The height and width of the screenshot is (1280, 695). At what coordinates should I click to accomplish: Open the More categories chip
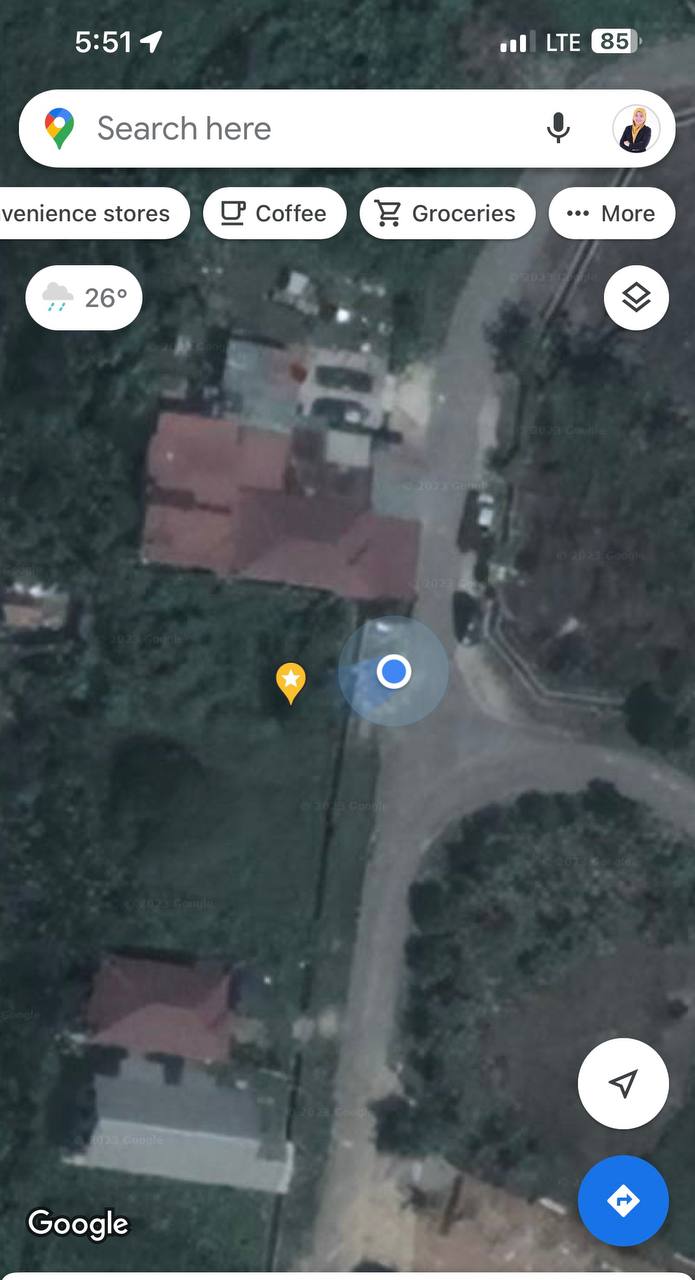611,213
